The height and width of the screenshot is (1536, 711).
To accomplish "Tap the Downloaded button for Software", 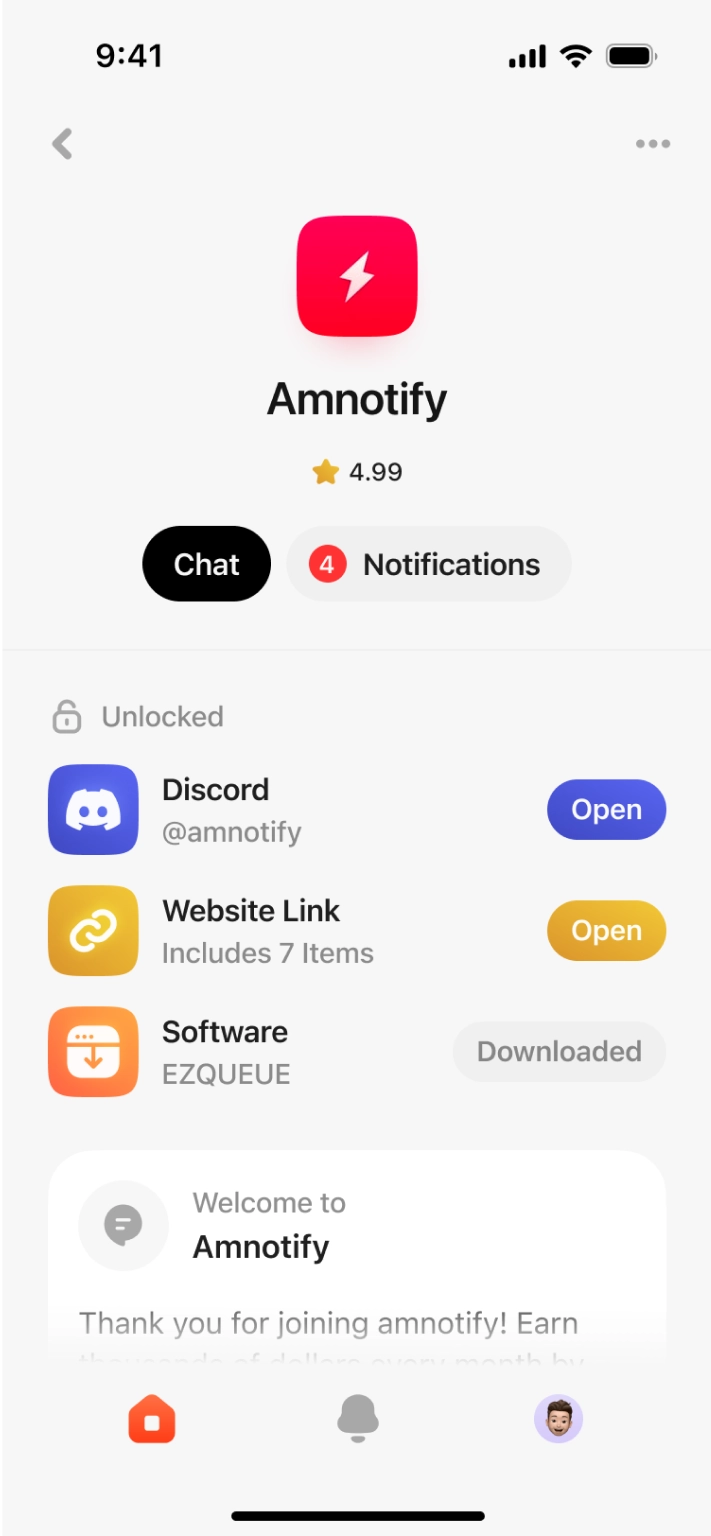I will 559,1052.
